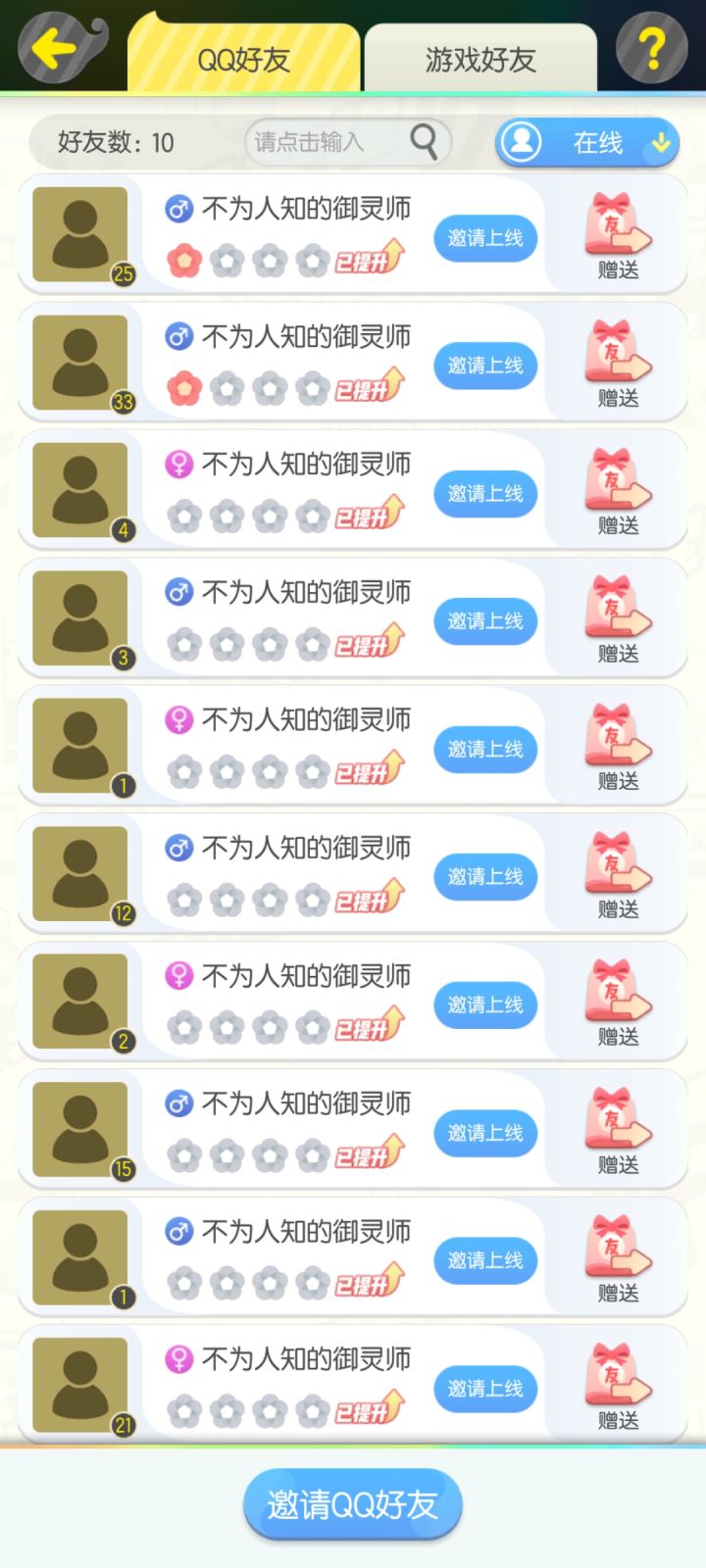Click the 已提升 upgrade arrow on first friend
The image size is (706, 1568).
pos(364,260)
